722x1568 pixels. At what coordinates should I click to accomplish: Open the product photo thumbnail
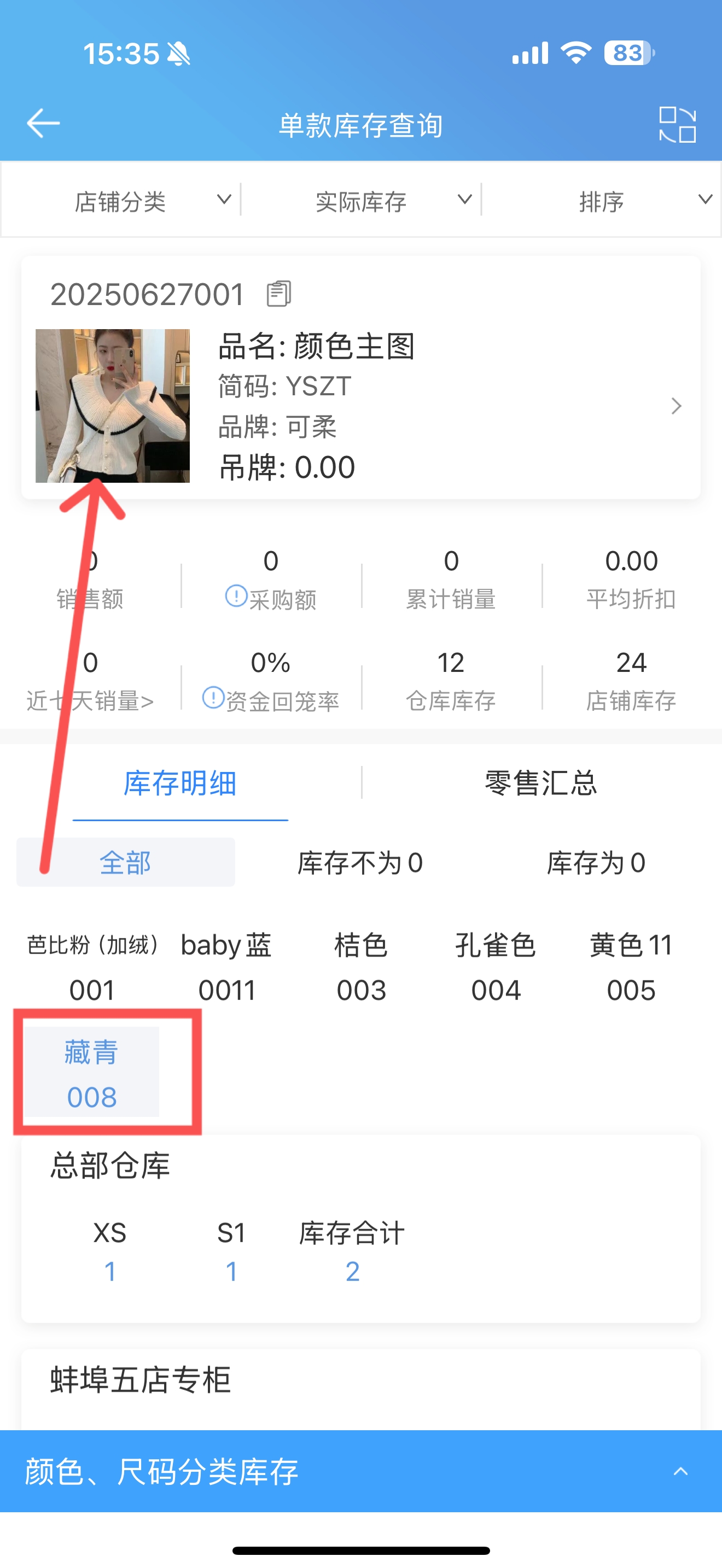(x=113, y=406)
